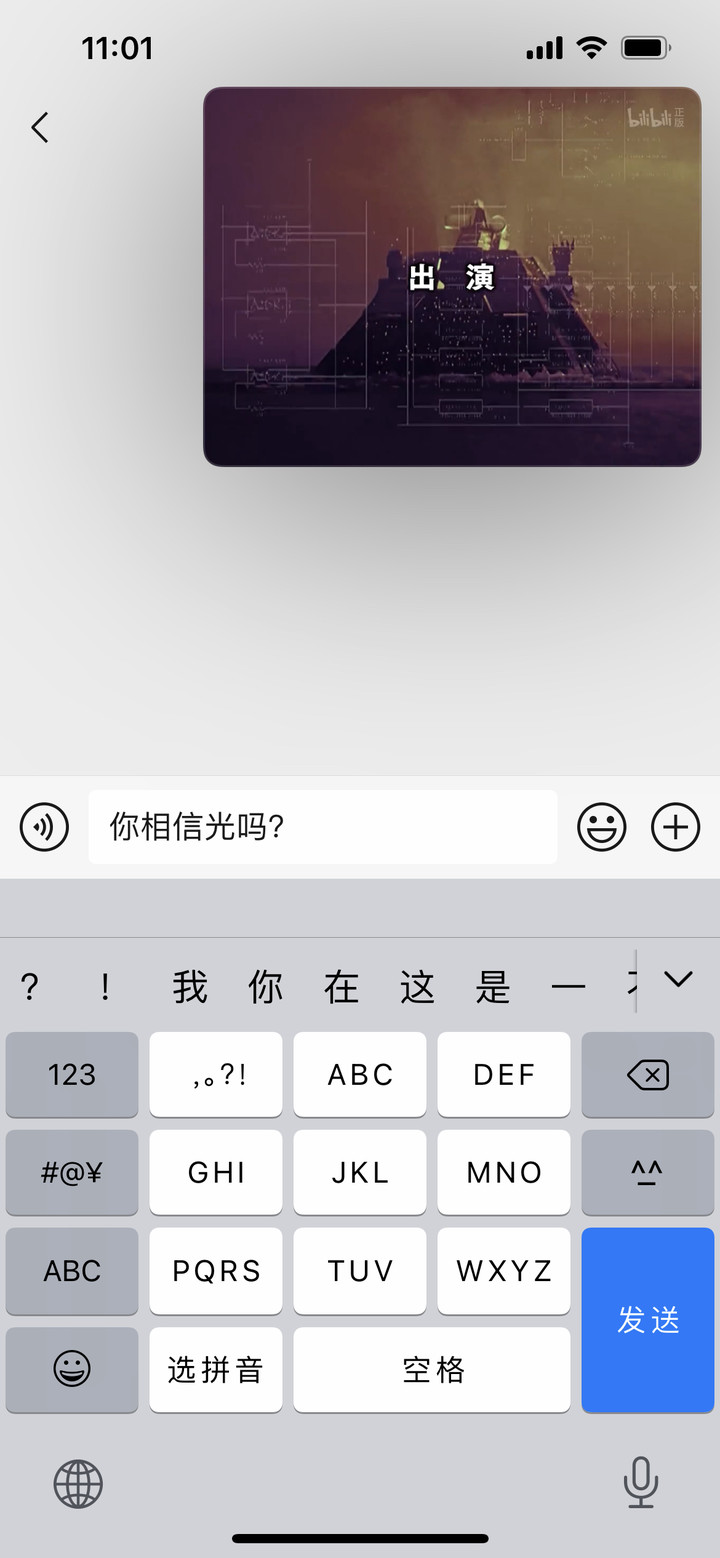Image resolution: width=720 pixels, height=1558 pixels.
Task: Select the suggested word 这
Action: tap(417, 986)
